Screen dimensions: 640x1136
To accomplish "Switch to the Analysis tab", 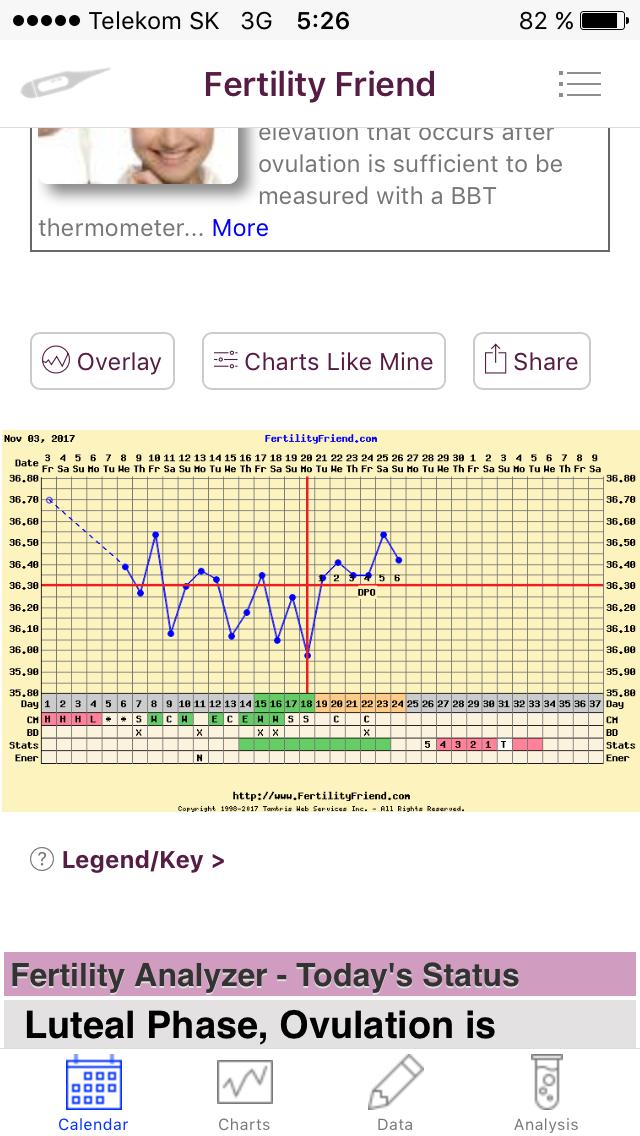I will click(546, 1093).
